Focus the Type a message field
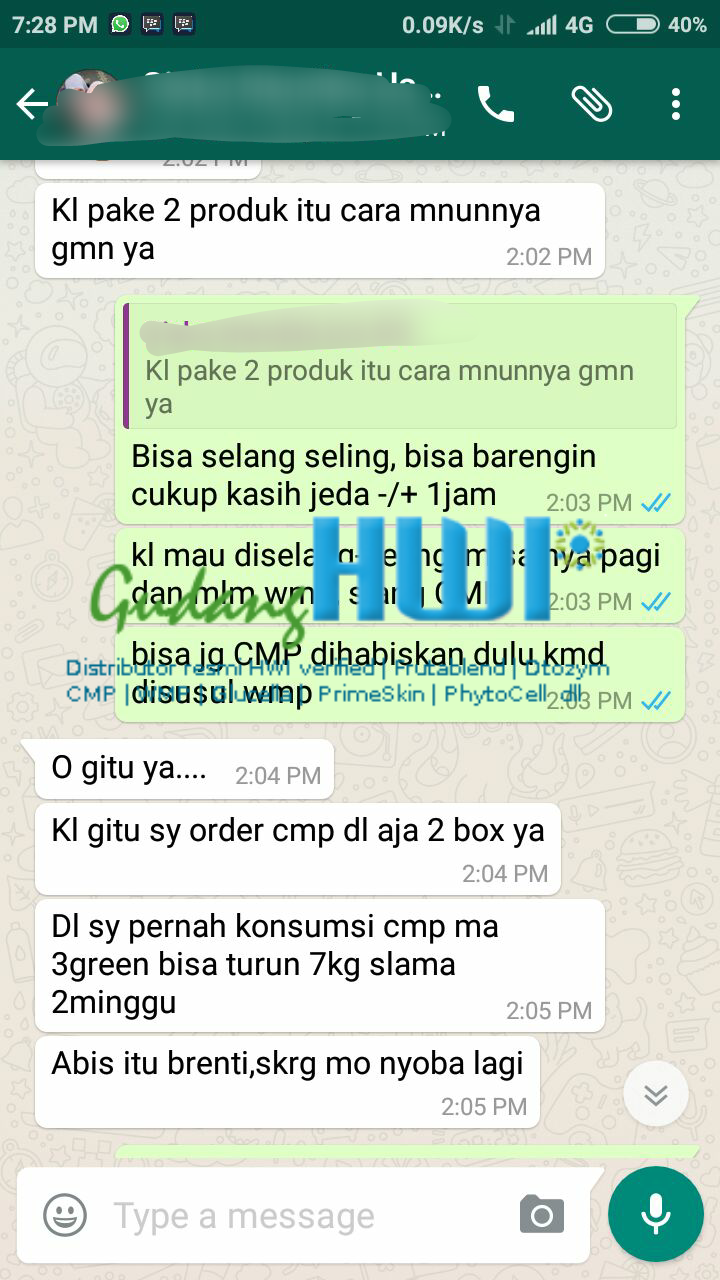Image resolution: width=720 pixels, height=1280 pixels. coord(300,1215)
